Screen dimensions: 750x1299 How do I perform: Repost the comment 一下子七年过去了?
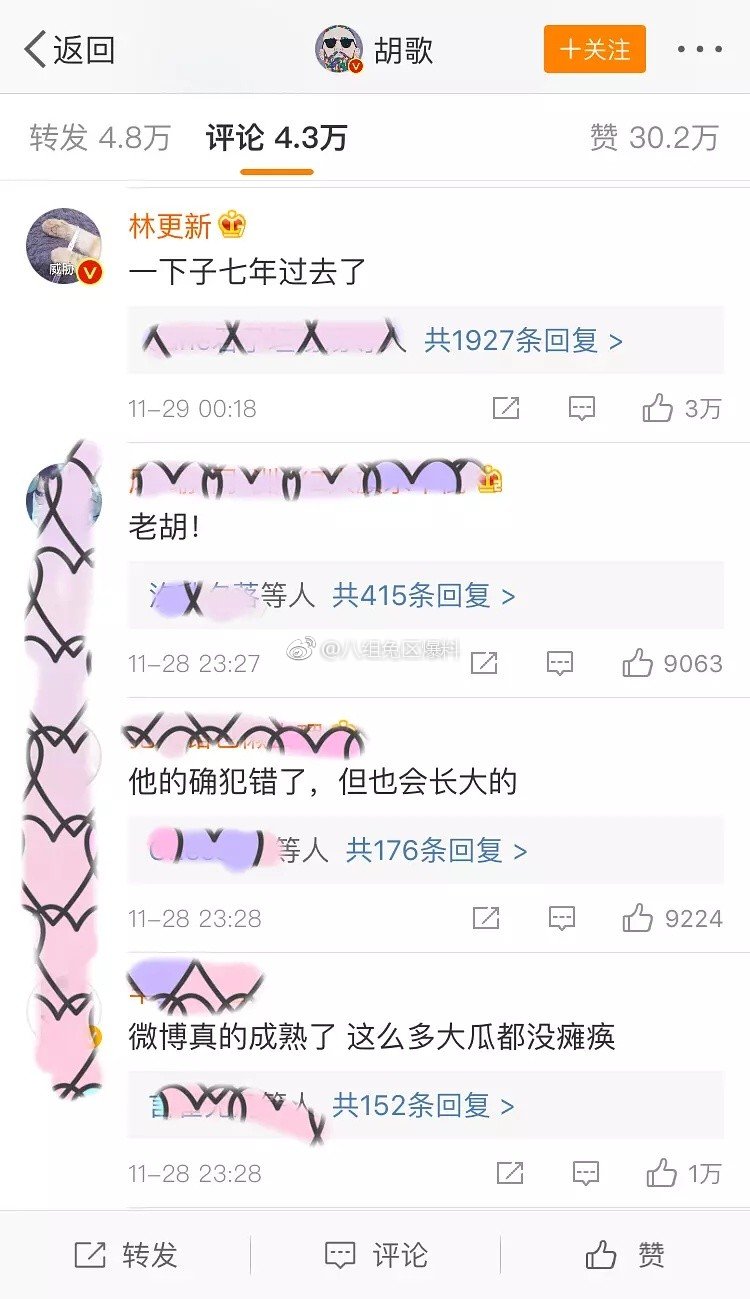(x=506, y=408)
